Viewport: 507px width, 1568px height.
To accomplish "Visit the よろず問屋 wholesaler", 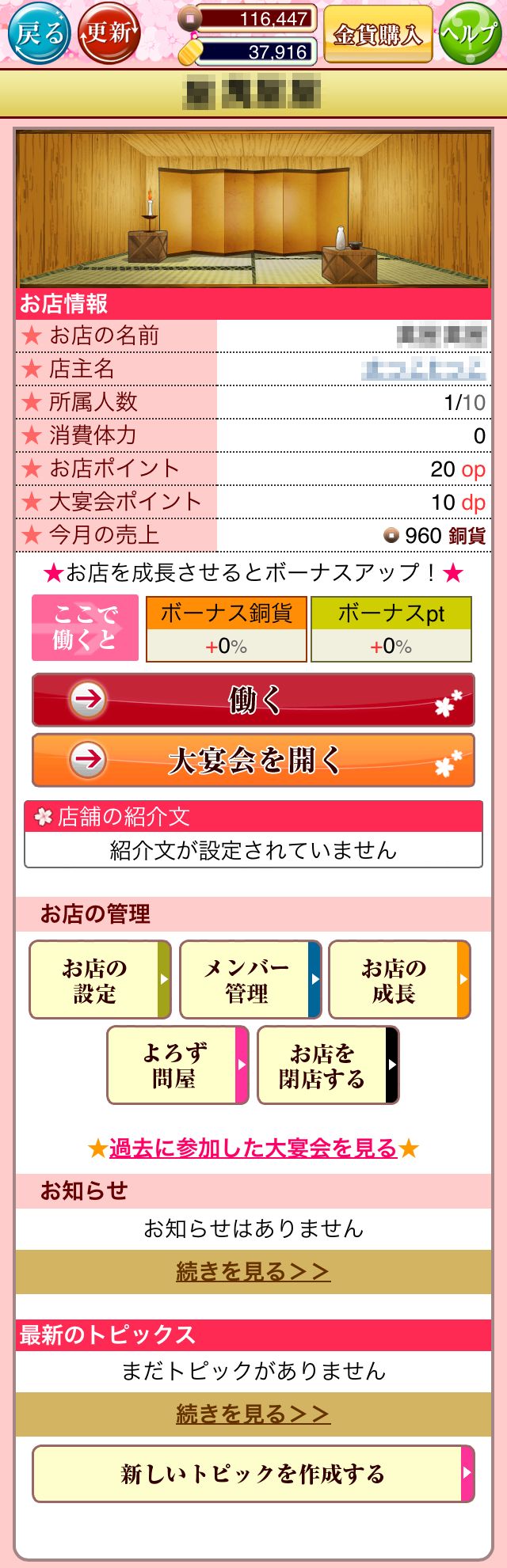I will pos(177,1065).
